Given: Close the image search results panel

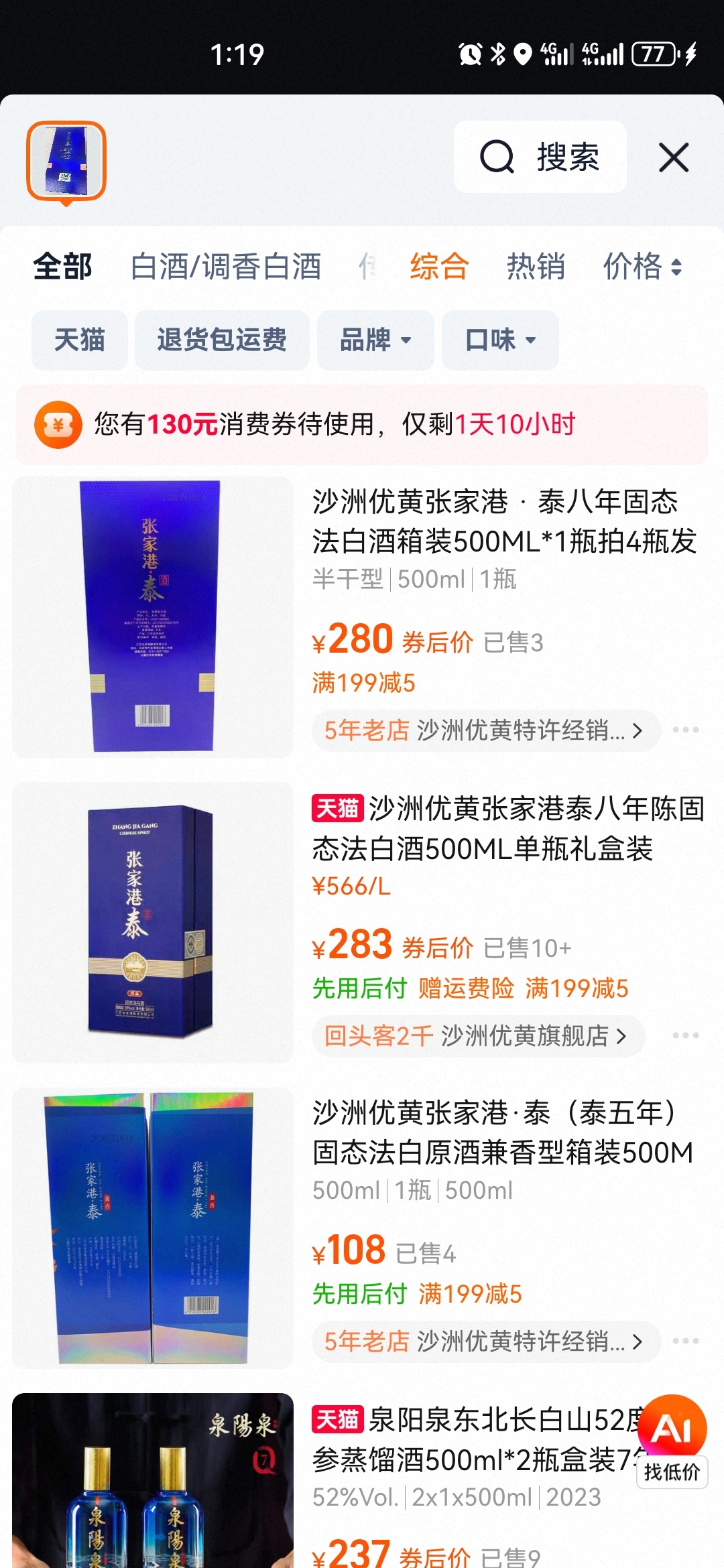Looking at the screenshot, I should click(674, 157).
